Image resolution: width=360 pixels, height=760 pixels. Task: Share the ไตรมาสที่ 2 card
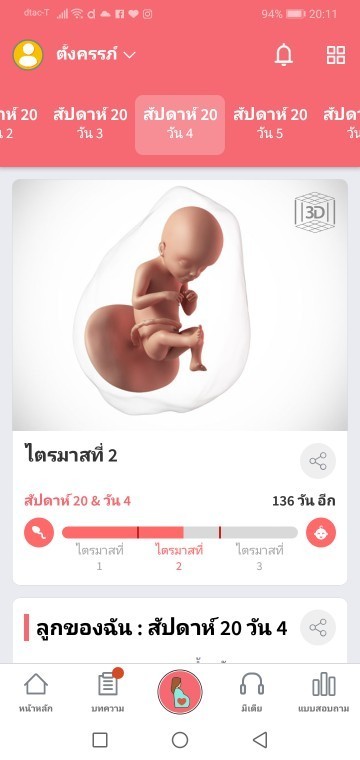click(x=318, y=461)
